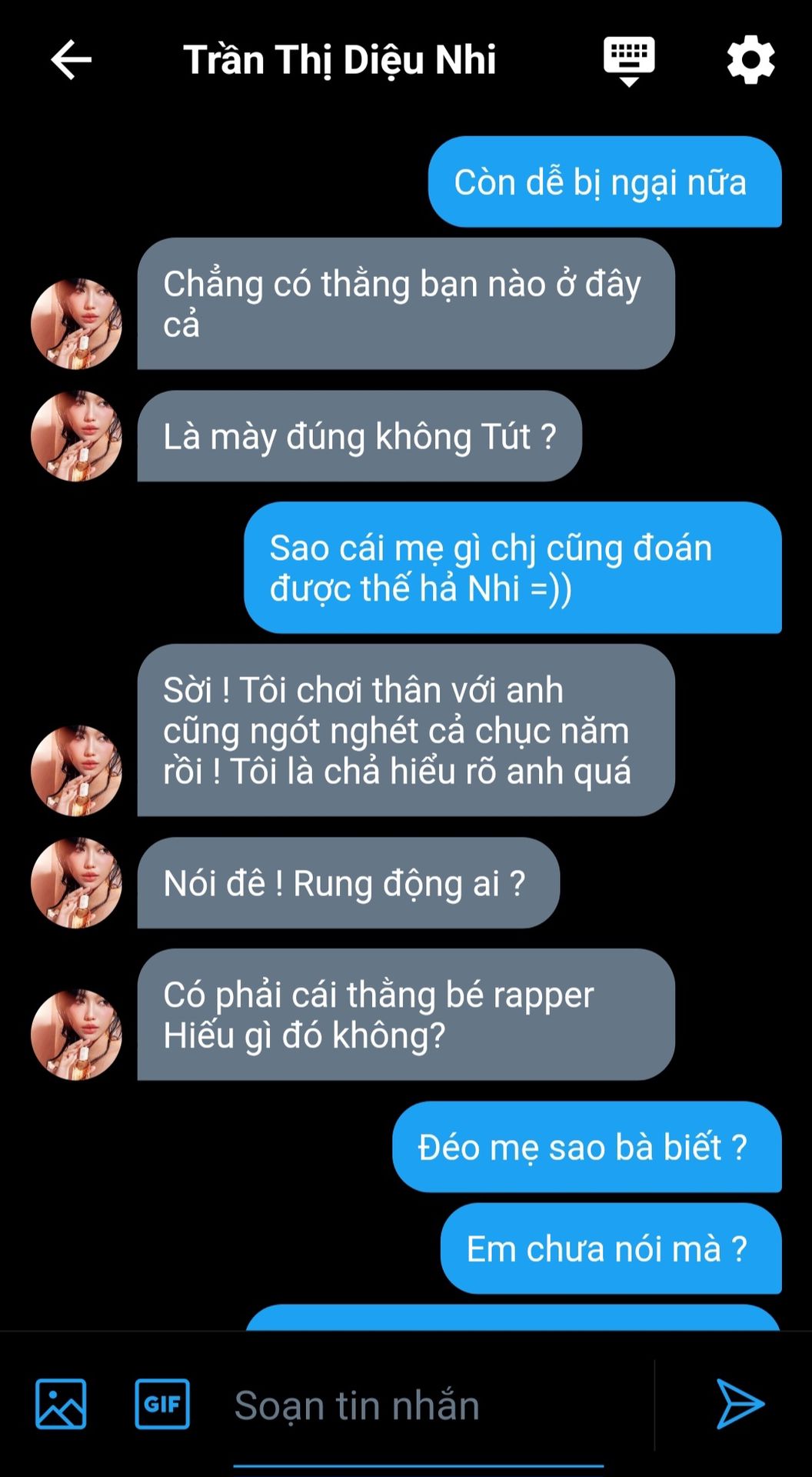Go back using the arrow
Viewport: 812px width, 1477px height.
(71, 60)
